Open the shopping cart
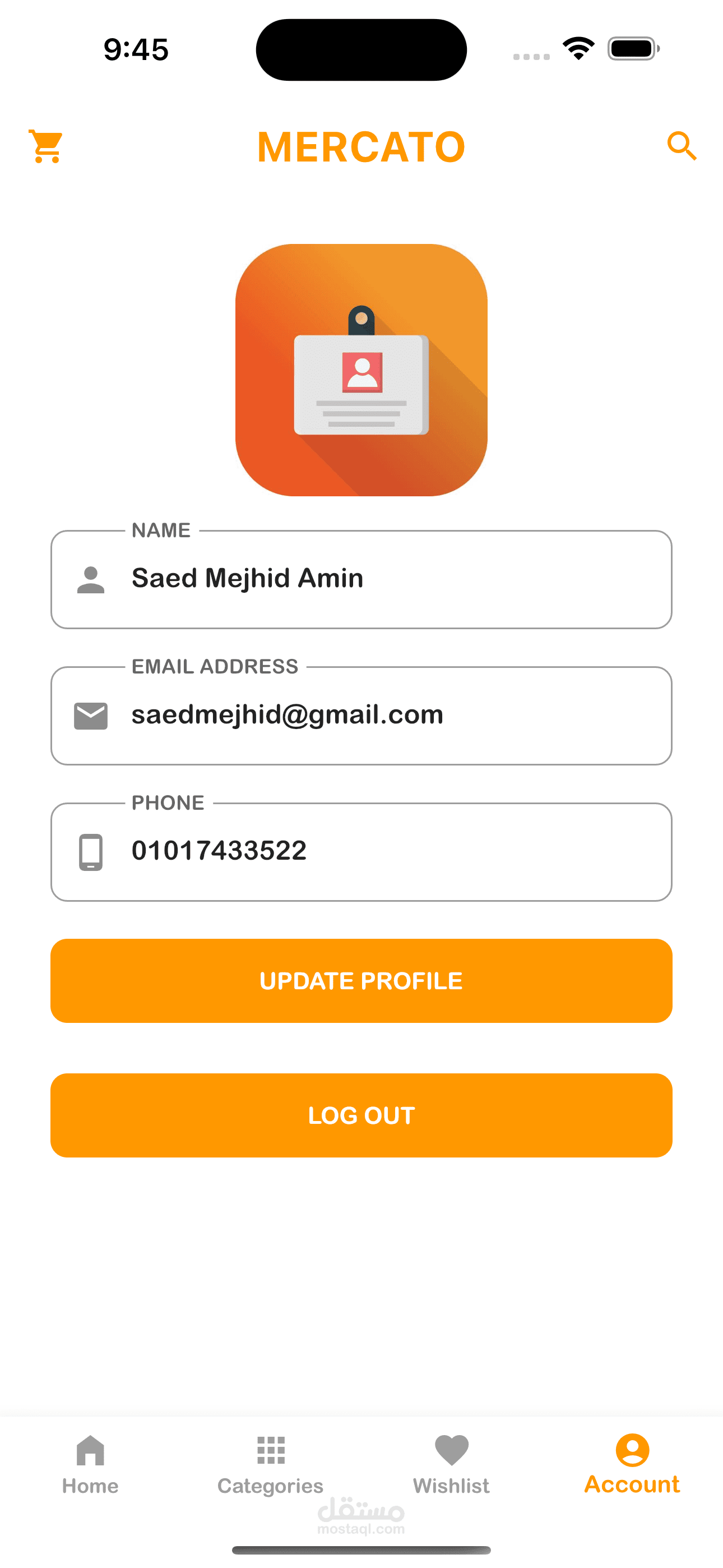 (47, 147)
